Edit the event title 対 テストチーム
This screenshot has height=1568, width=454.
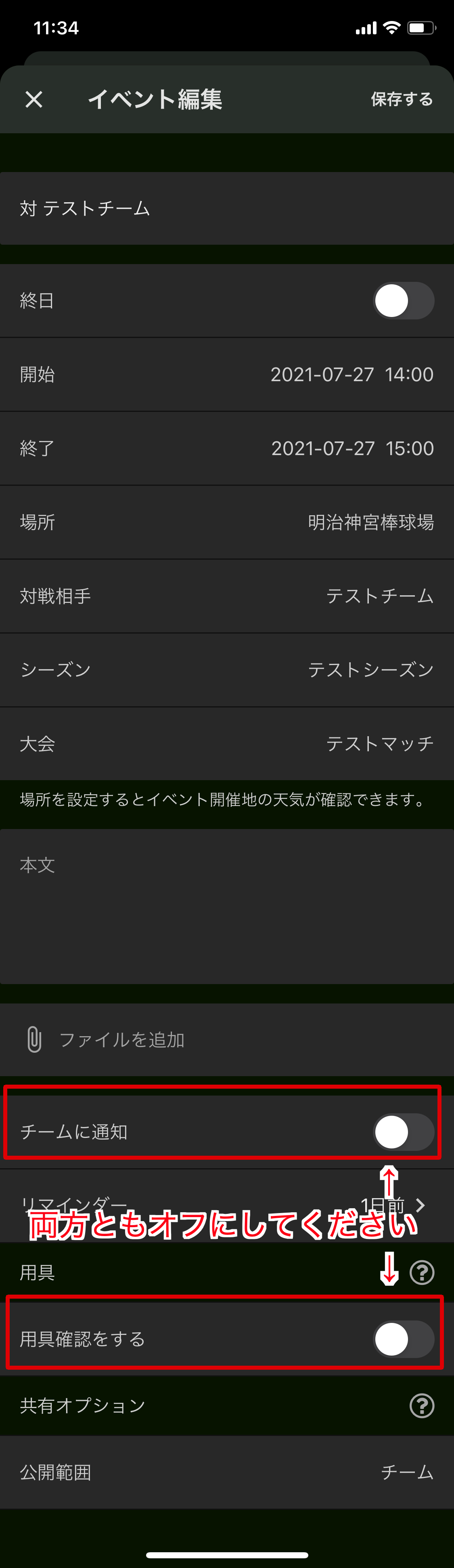[x=226, y=209]
